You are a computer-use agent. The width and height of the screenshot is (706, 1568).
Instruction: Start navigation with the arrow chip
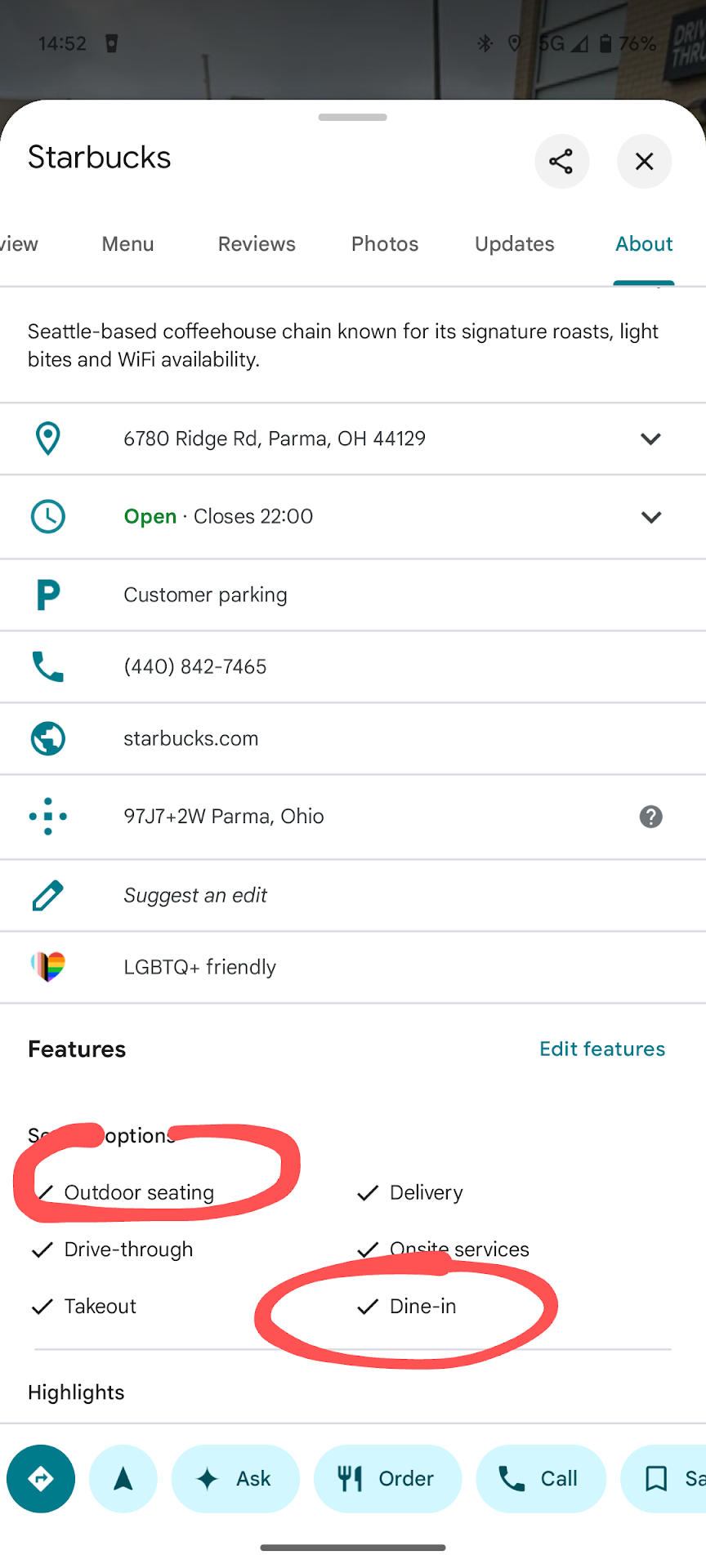[123, 1478]
